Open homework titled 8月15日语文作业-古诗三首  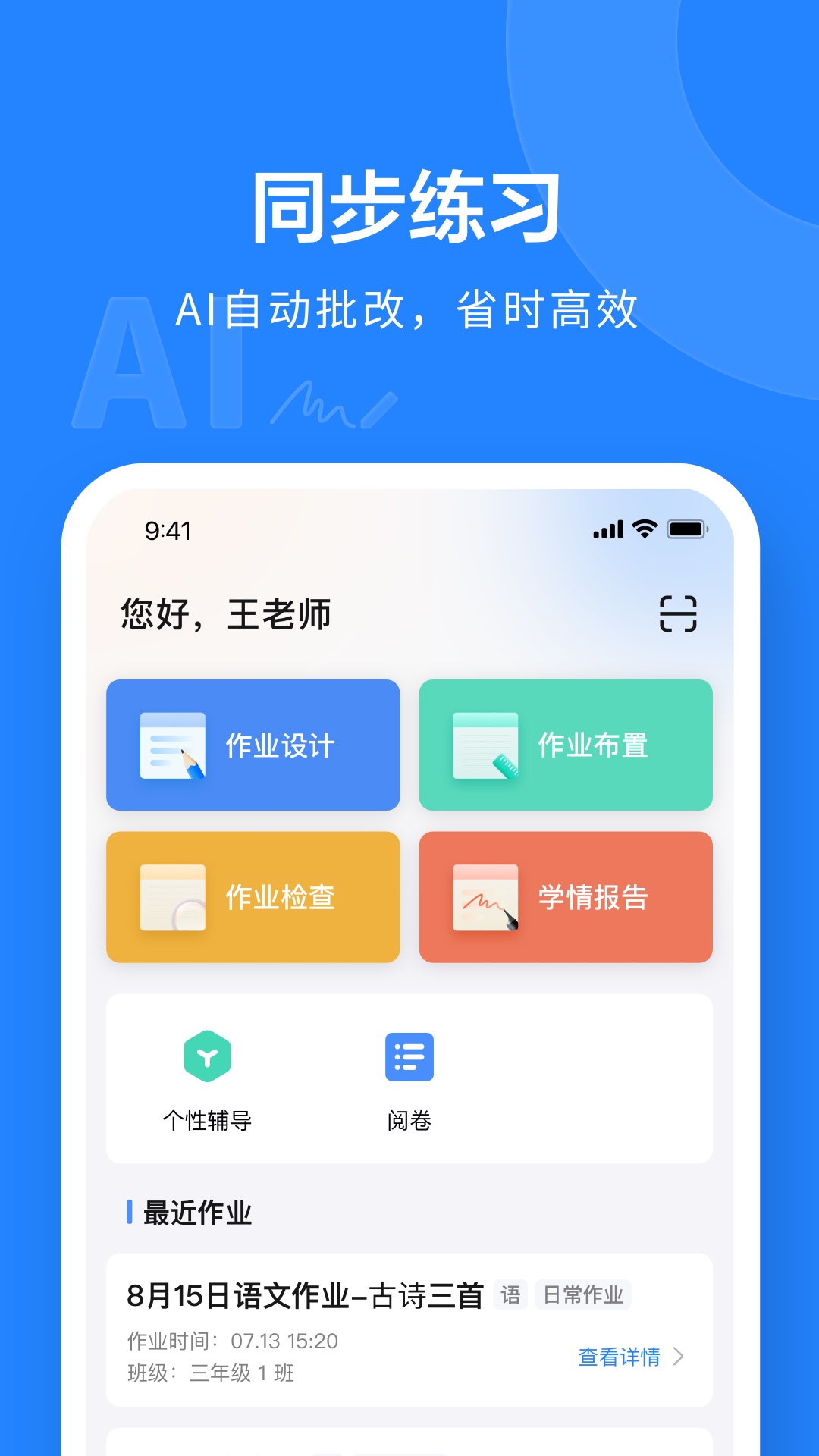[303, 1294]
